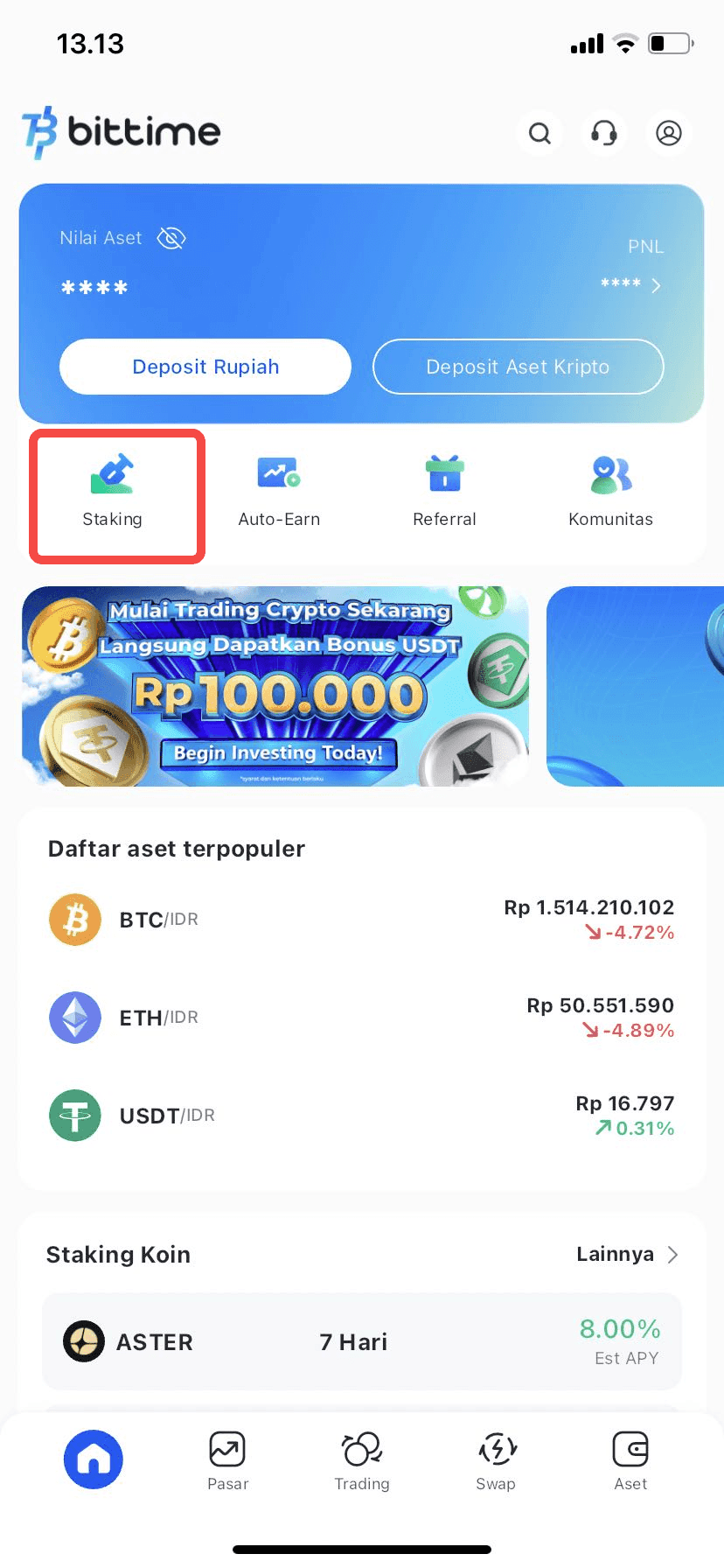Select the BTC/IDR asset row
The height and width of the screenshot is (1568, 724).
coord(362,919)
